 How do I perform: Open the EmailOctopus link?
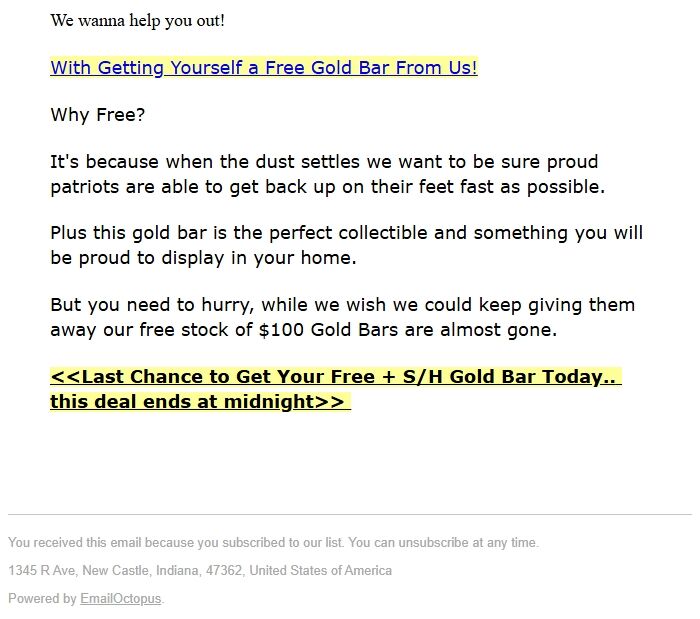pyautogui.click(x=121, y=598)
